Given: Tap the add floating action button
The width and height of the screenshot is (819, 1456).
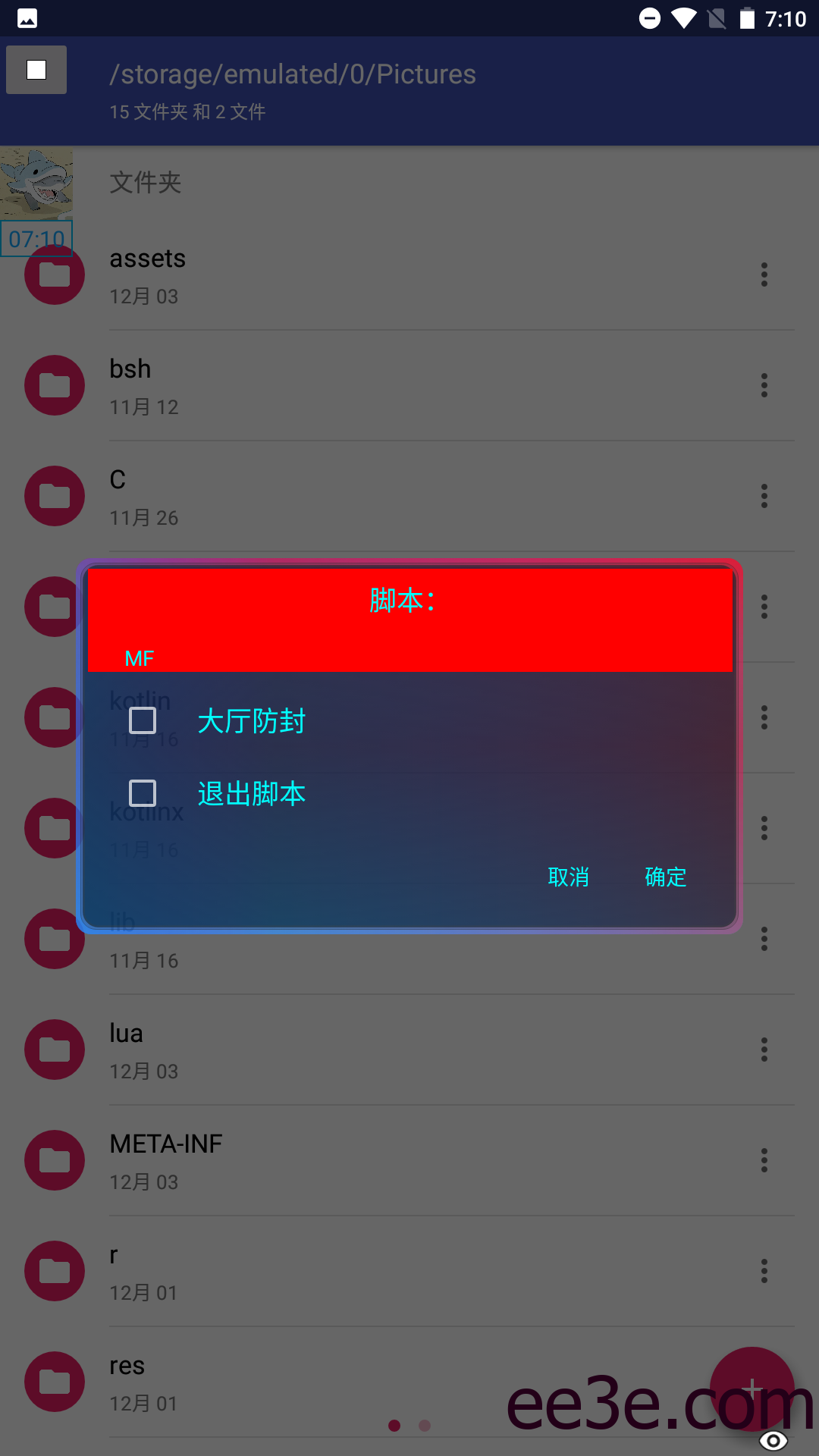Looking at the screenshot, I should coord(751,1388).
